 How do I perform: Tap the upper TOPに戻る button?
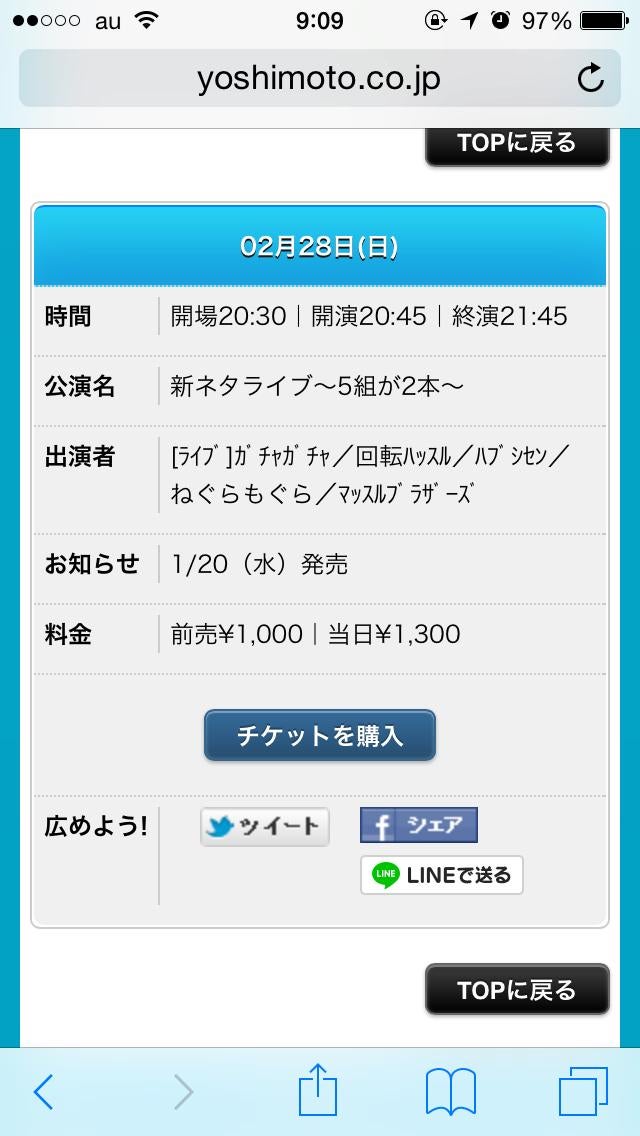pyautogui.click(x=517, y=144)
